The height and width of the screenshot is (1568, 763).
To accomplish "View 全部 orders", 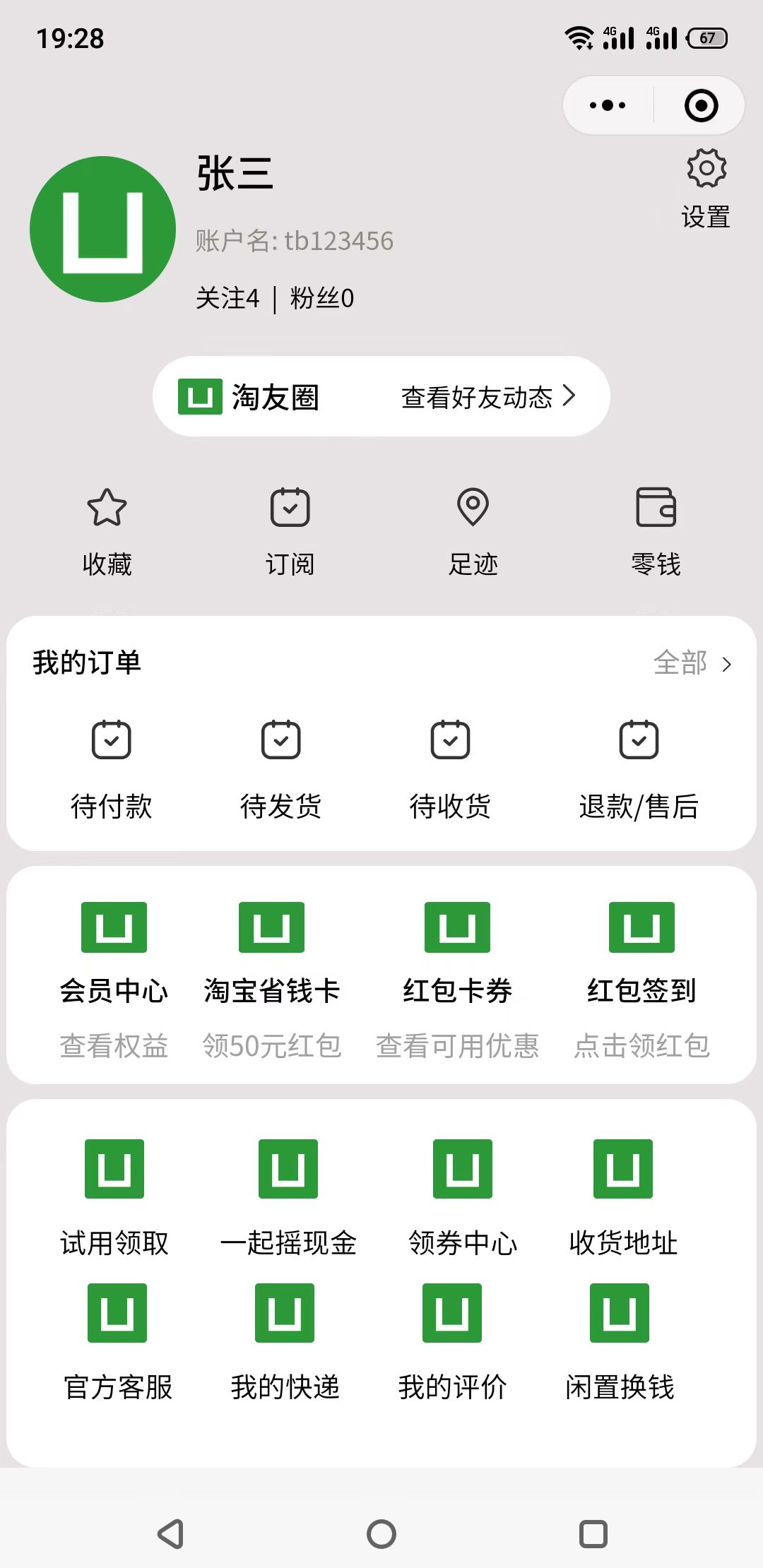I will 692,663.
